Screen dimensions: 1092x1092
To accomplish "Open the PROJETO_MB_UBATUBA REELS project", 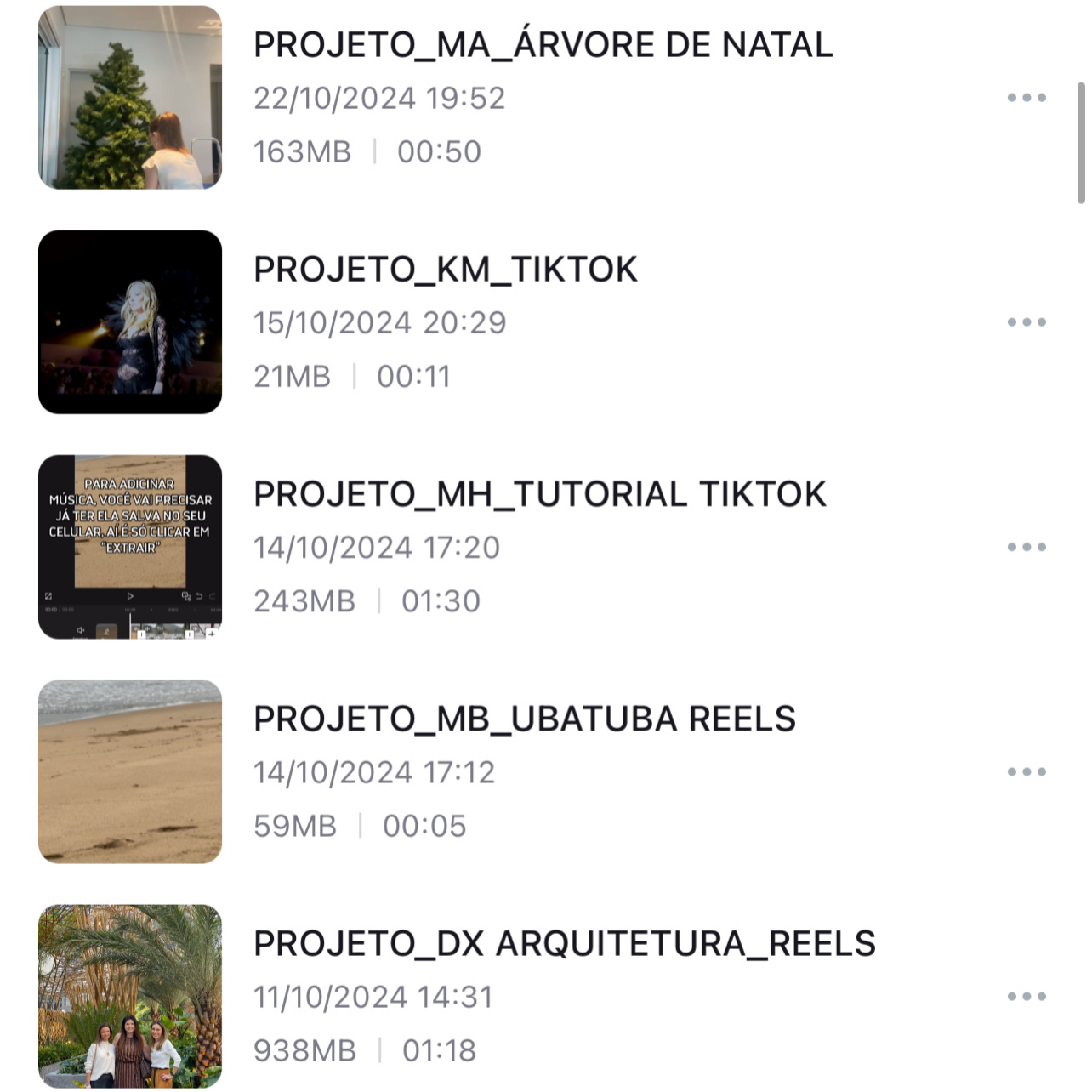I will click(x=524, y=719).
